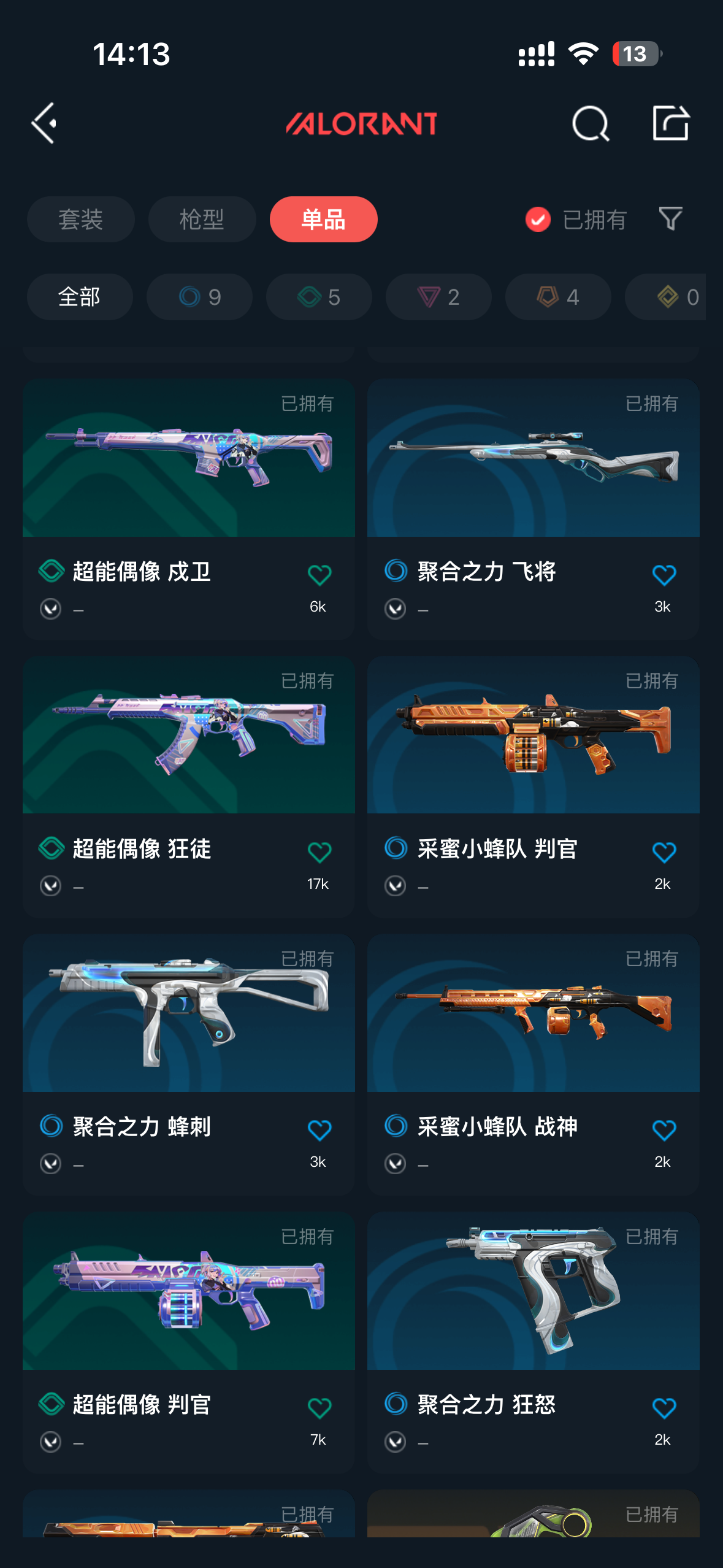Filter by the pink tier chip showing 2
This screenshot has width=723, height=1568.
[x=438, y=297]
